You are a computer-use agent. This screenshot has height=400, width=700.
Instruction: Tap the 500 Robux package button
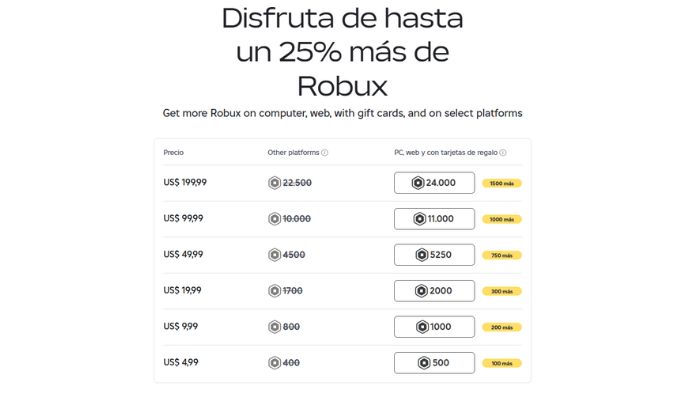pyautogui.click(x=434, y=363)
